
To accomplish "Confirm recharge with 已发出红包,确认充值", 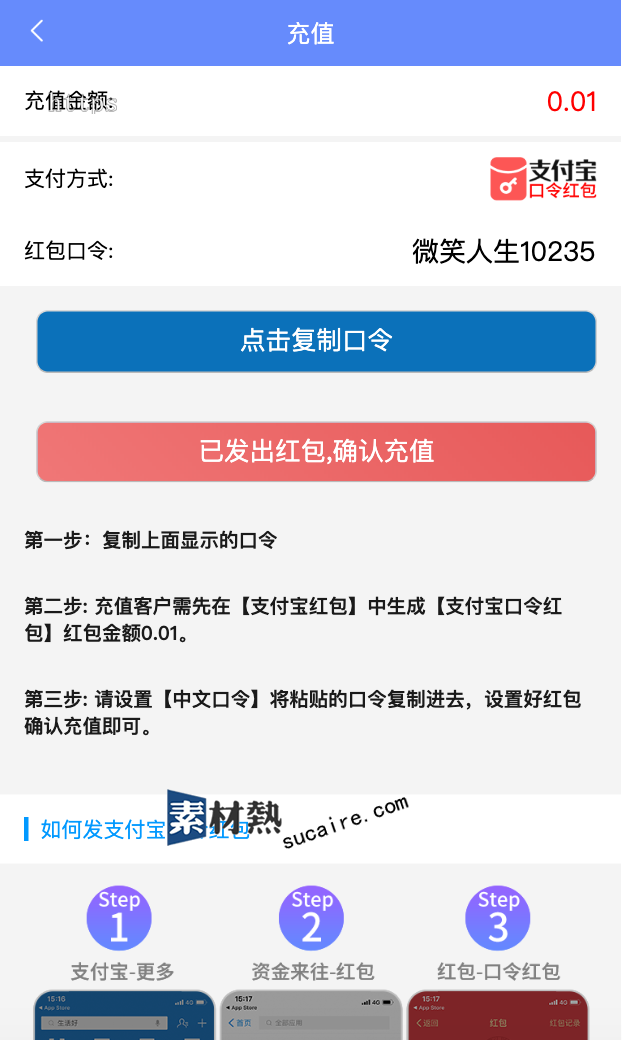I will click(x=316, y=452).
